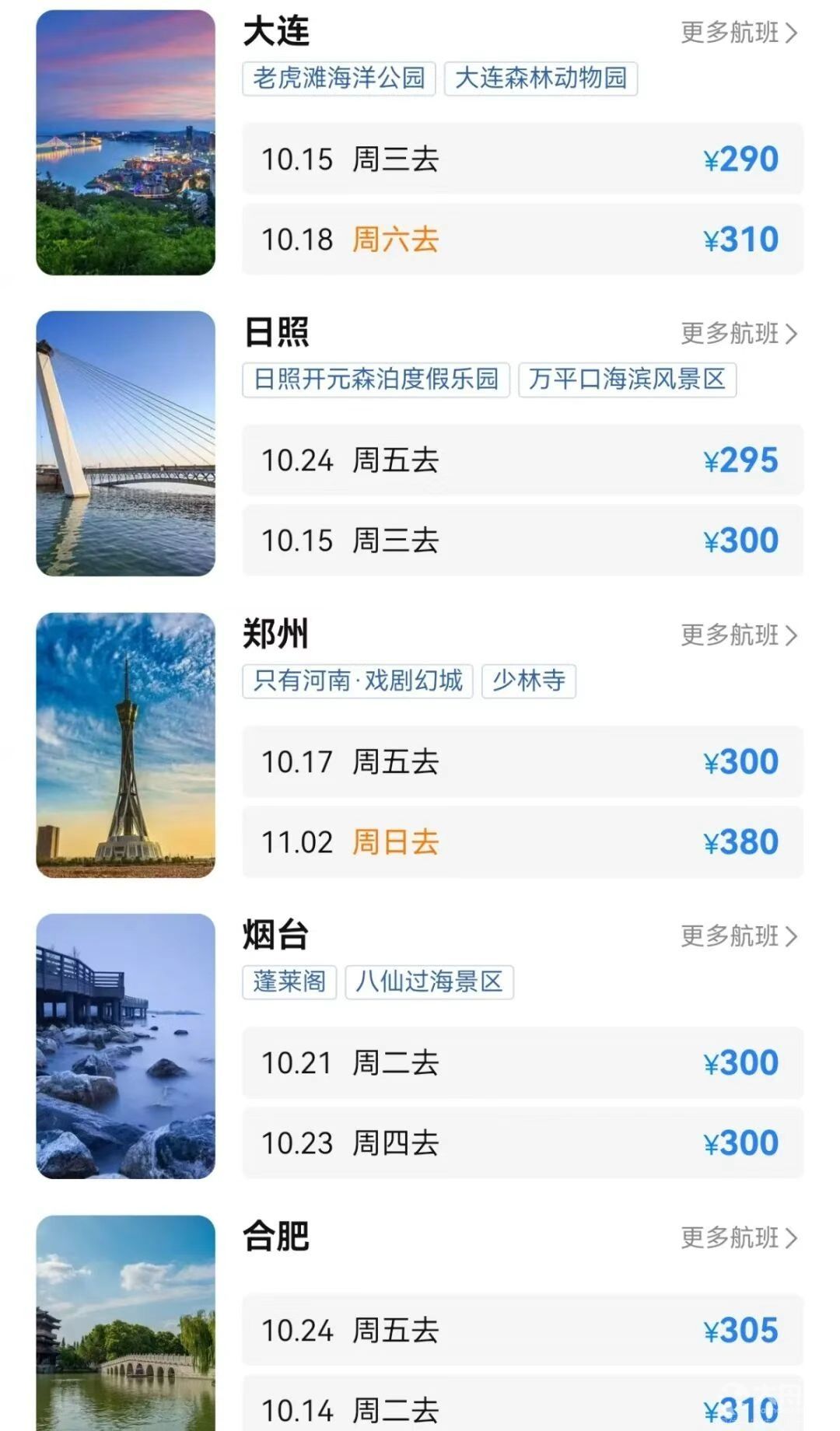Open the 蓬莱阁 attraction chip
The image size is (840, 1431).
coord(289,982)
